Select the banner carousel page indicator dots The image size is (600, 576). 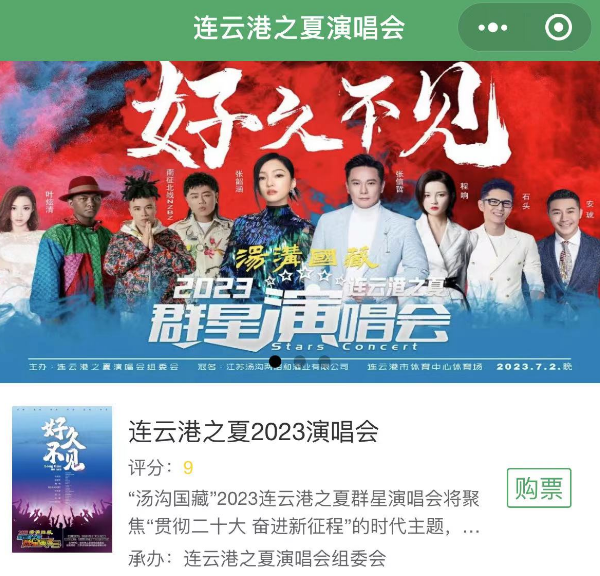coord(300,361)
